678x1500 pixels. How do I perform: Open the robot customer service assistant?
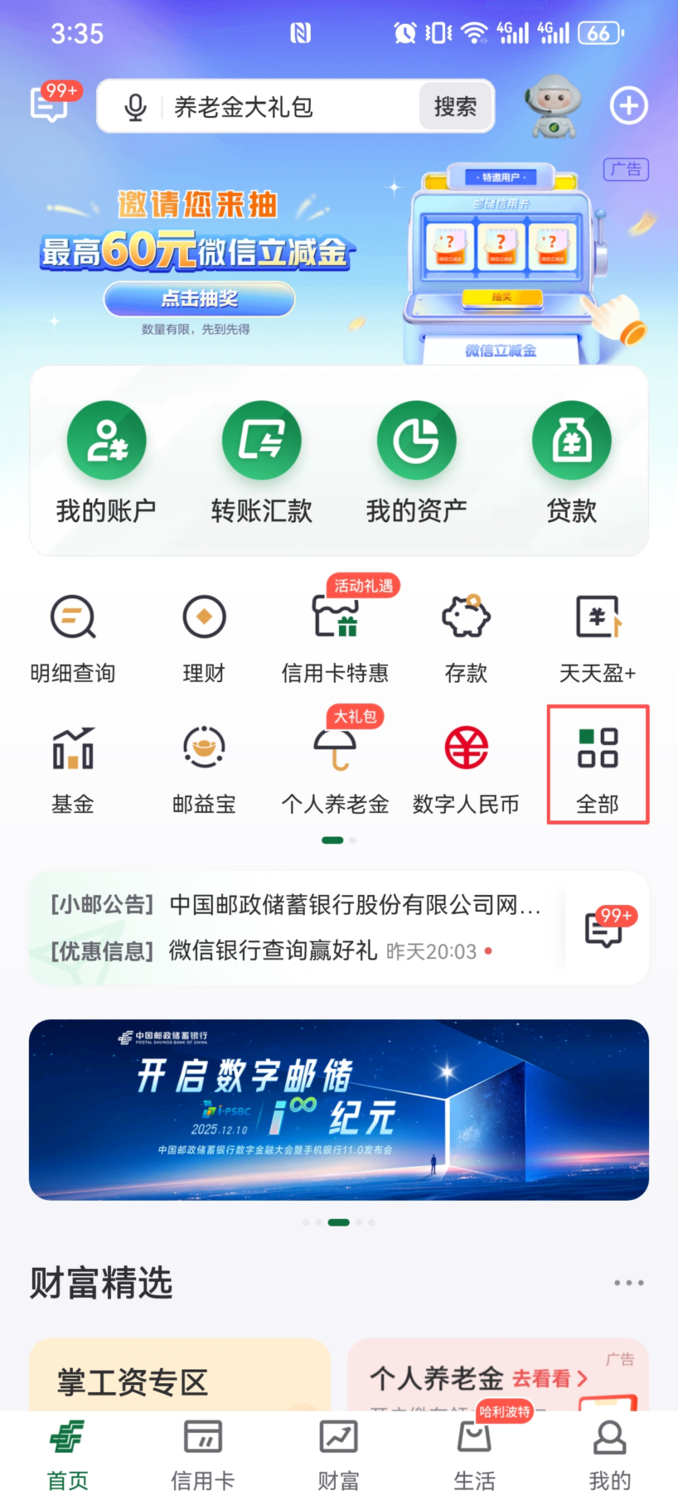(x=553, y=106)
